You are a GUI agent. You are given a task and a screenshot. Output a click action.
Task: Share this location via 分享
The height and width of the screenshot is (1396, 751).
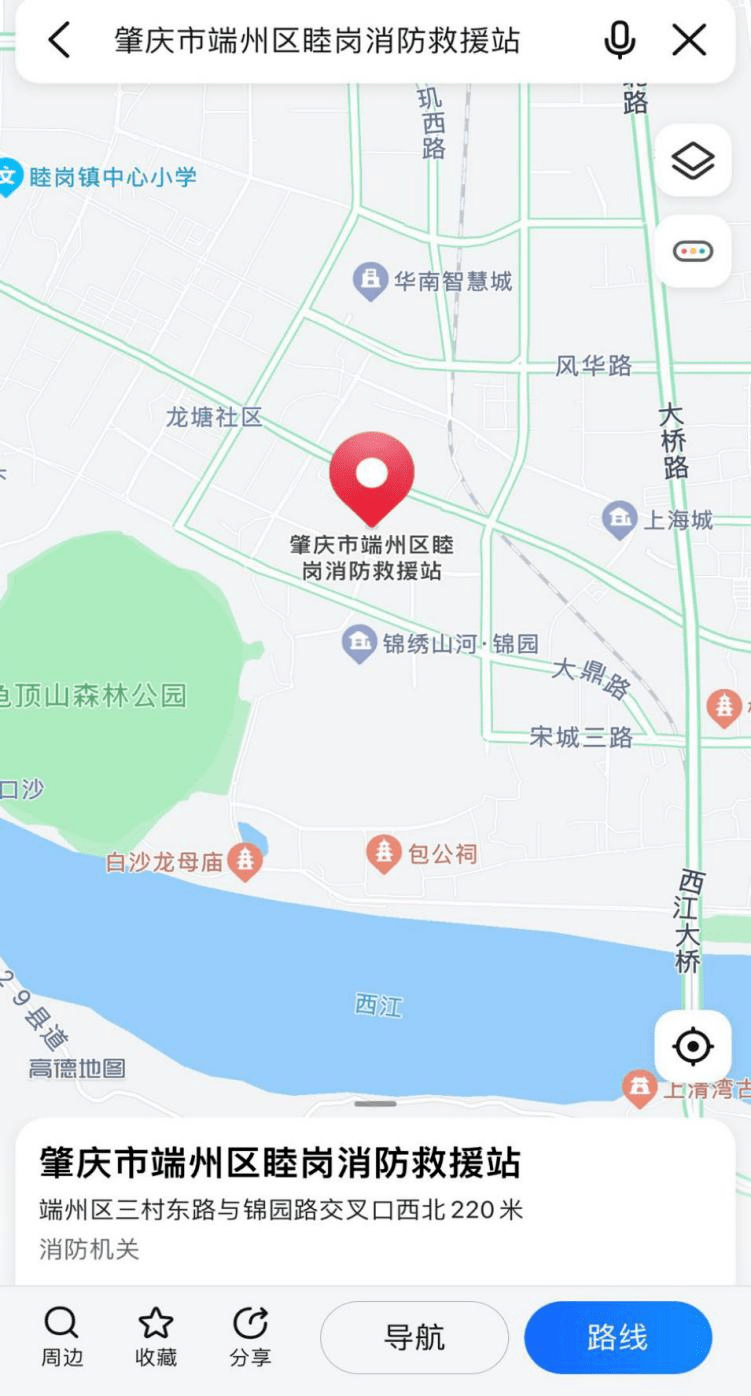pyautogui.click(x=250, y=1336)
